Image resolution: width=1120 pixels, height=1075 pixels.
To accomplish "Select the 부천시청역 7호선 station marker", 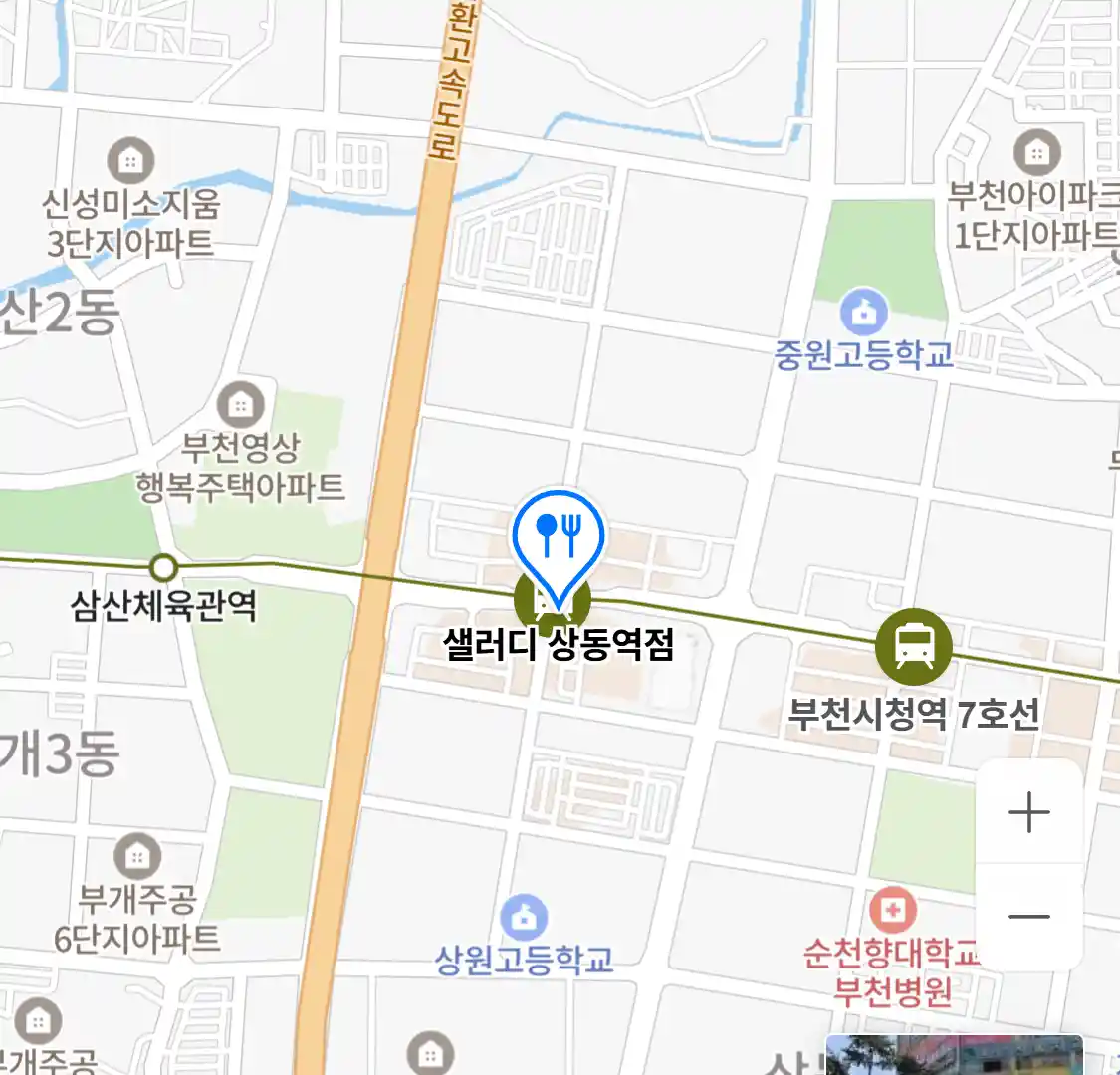I will 913,646.
